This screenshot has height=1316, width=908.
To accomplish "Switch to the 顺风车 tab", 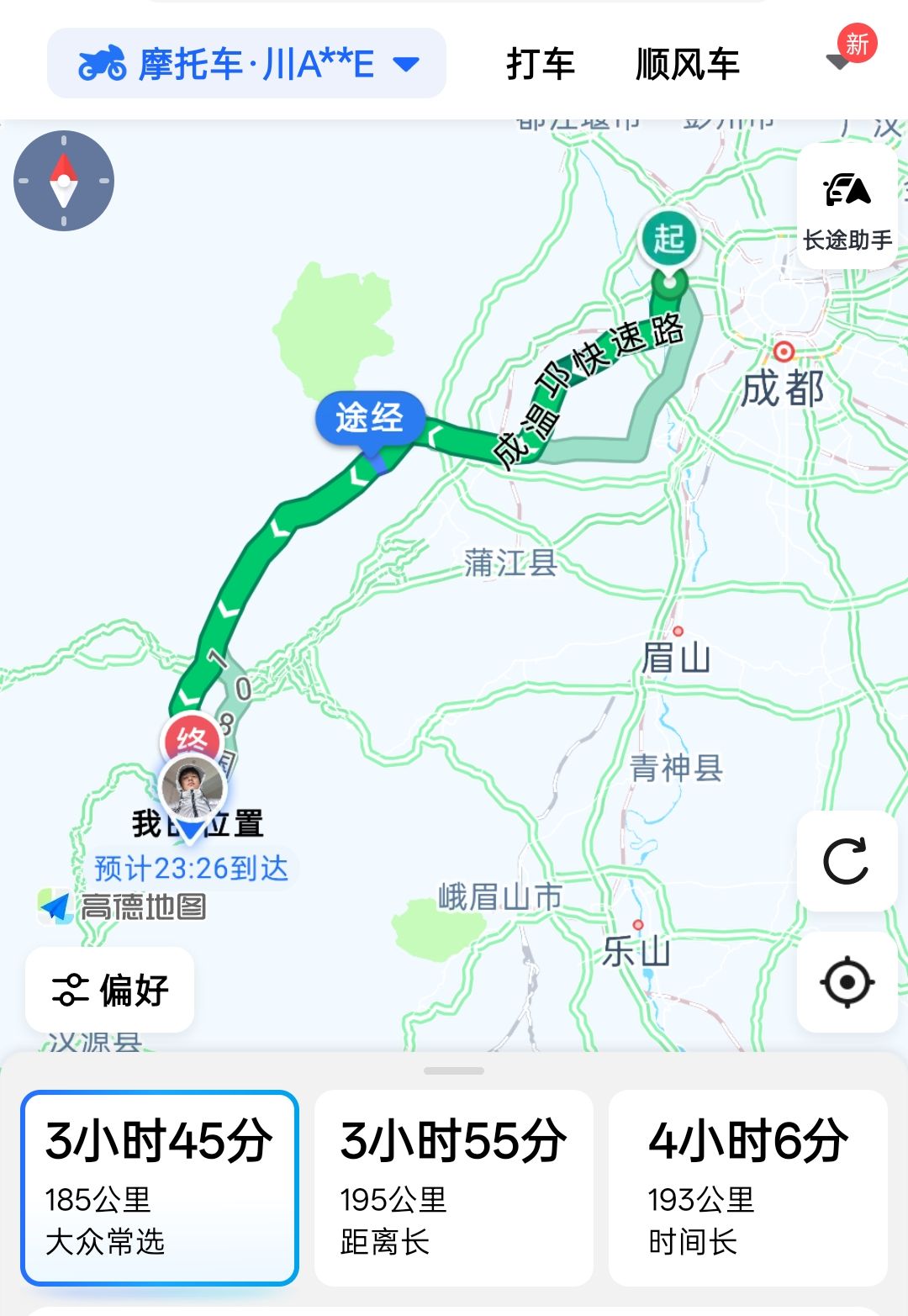I will [x=687, y=64].
